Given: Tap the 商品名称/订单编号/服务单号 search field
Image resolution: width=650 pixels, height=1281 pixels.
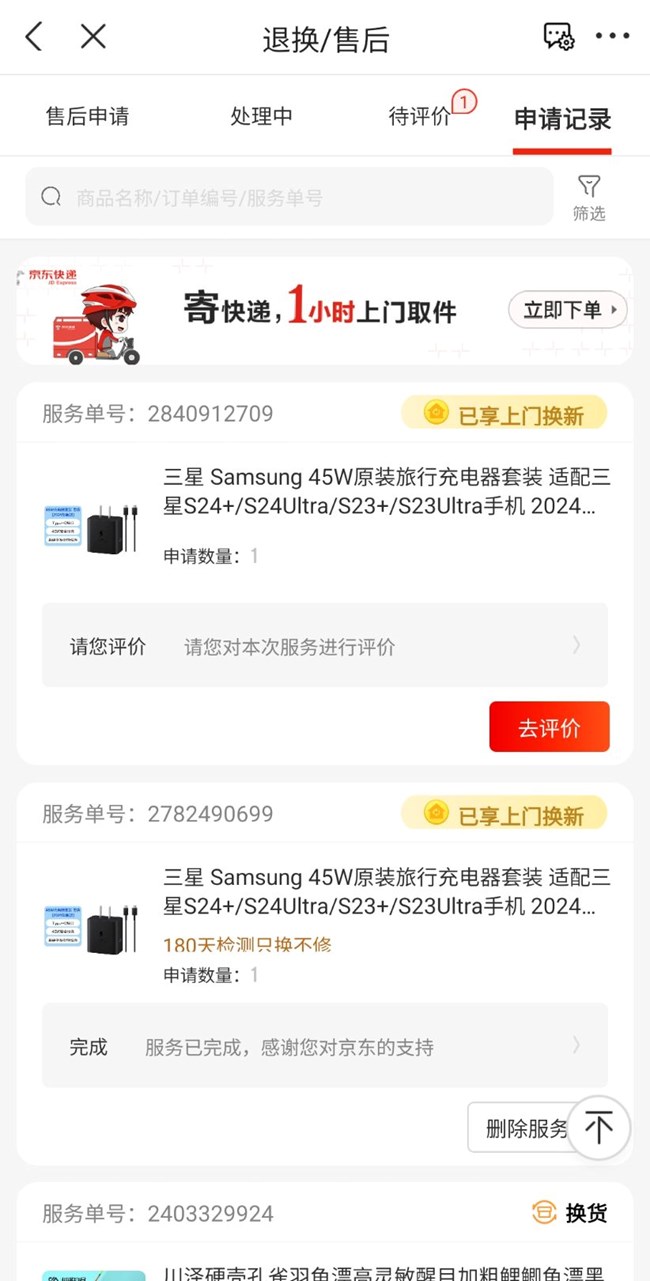Looking at the screenshot, I should pyautogui.click(x=290, y=197).
